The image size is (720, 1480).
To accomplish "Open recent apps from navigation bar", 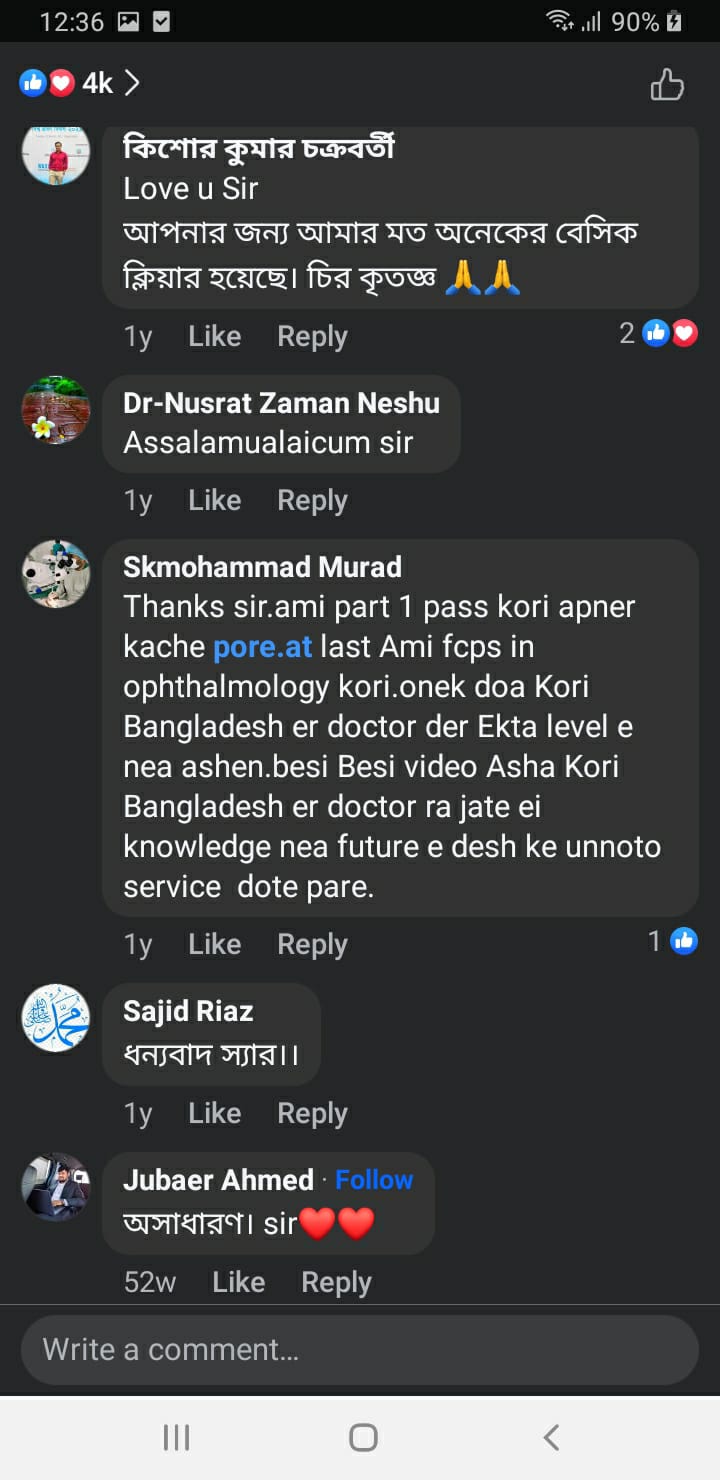I will tap(176, 1438).
